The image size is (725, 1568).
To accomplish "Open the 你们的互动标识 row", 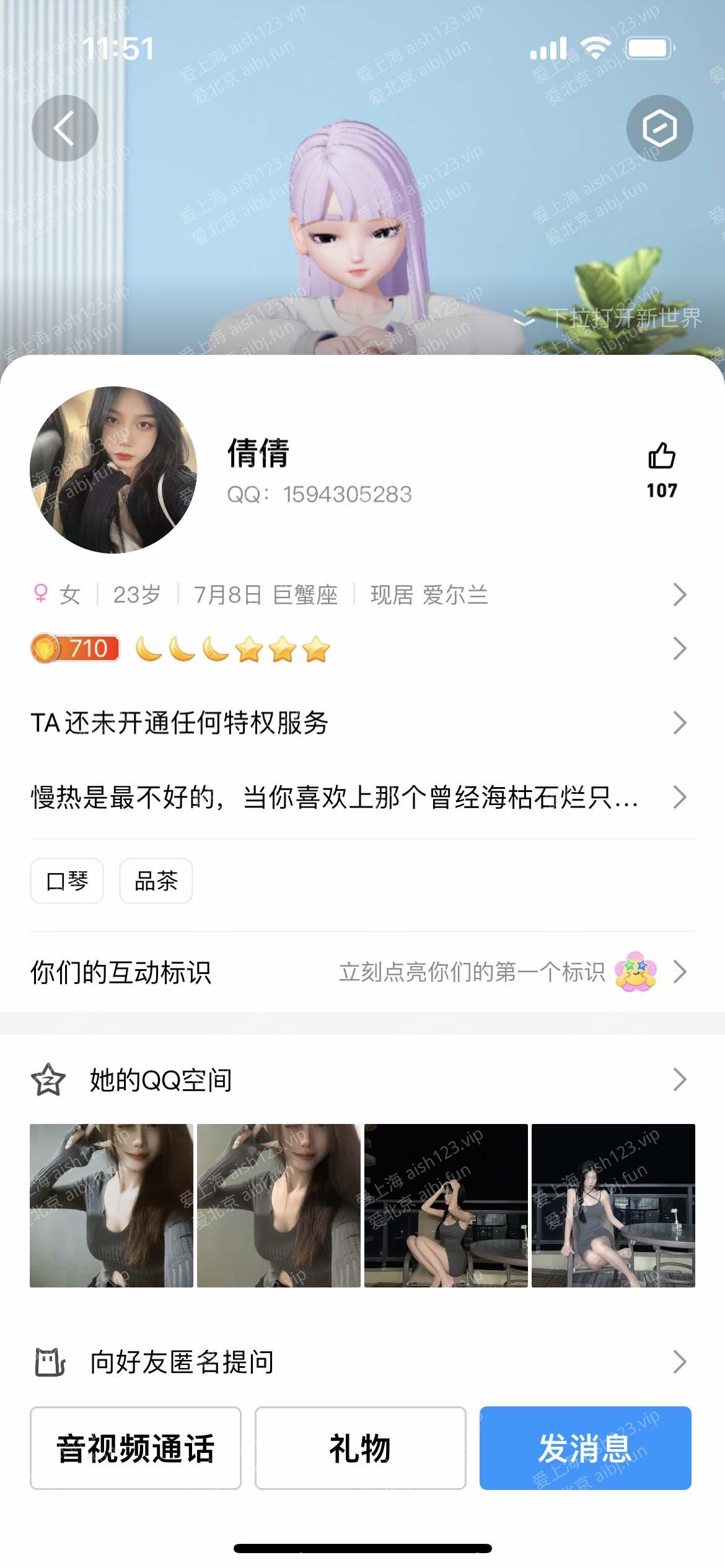I will tap(359, 972).
